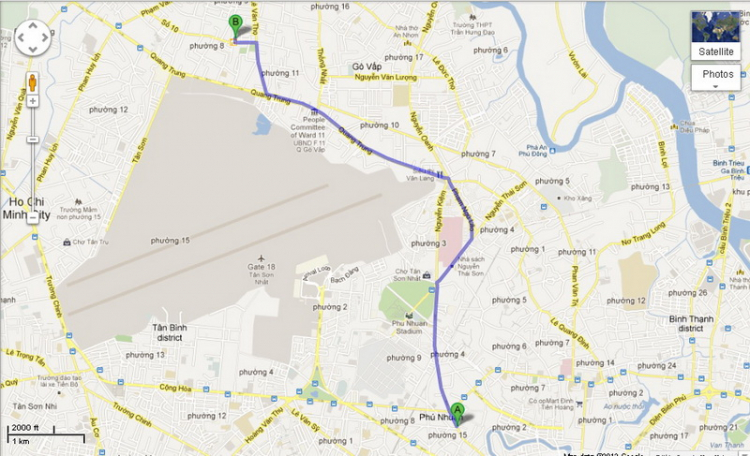The width and height of the screenshot is (750, 456).
Task: Zoom in with the plus button
Action: [32, 101]
